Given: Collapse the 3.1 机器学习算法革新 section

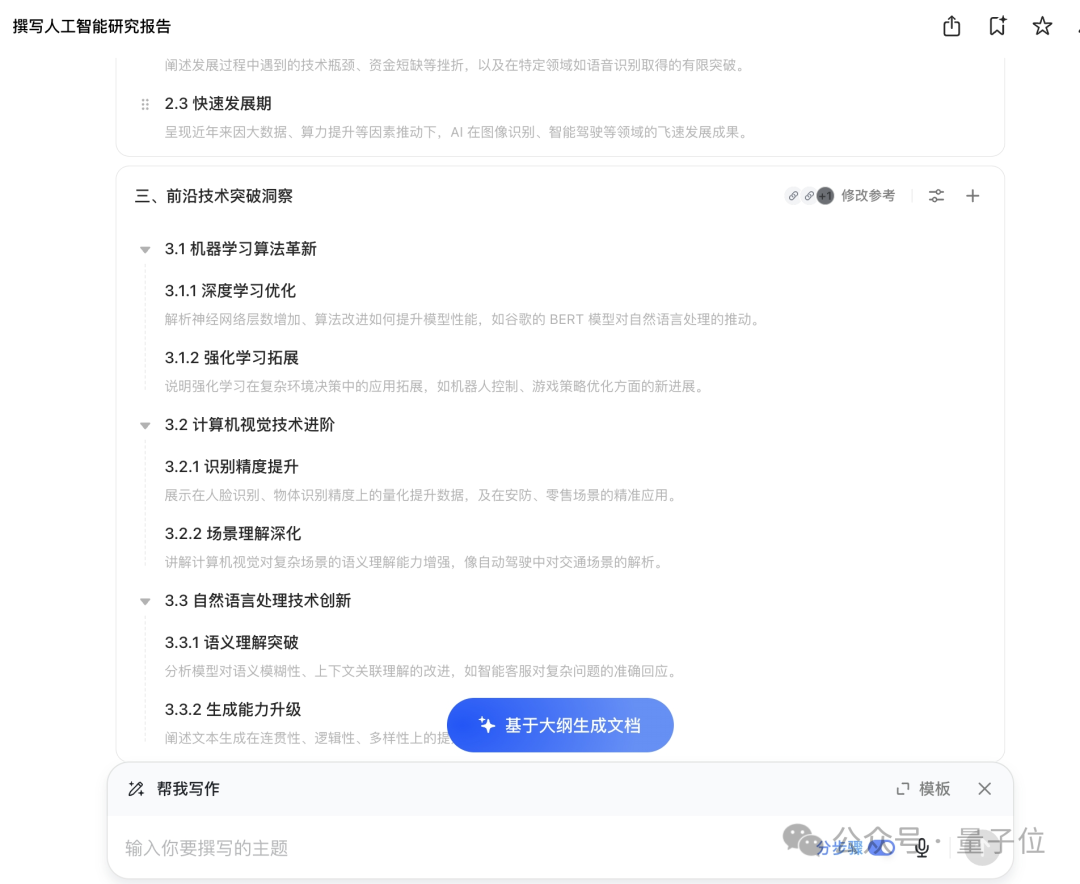Looking at the screenshot, I should point(146,249).
